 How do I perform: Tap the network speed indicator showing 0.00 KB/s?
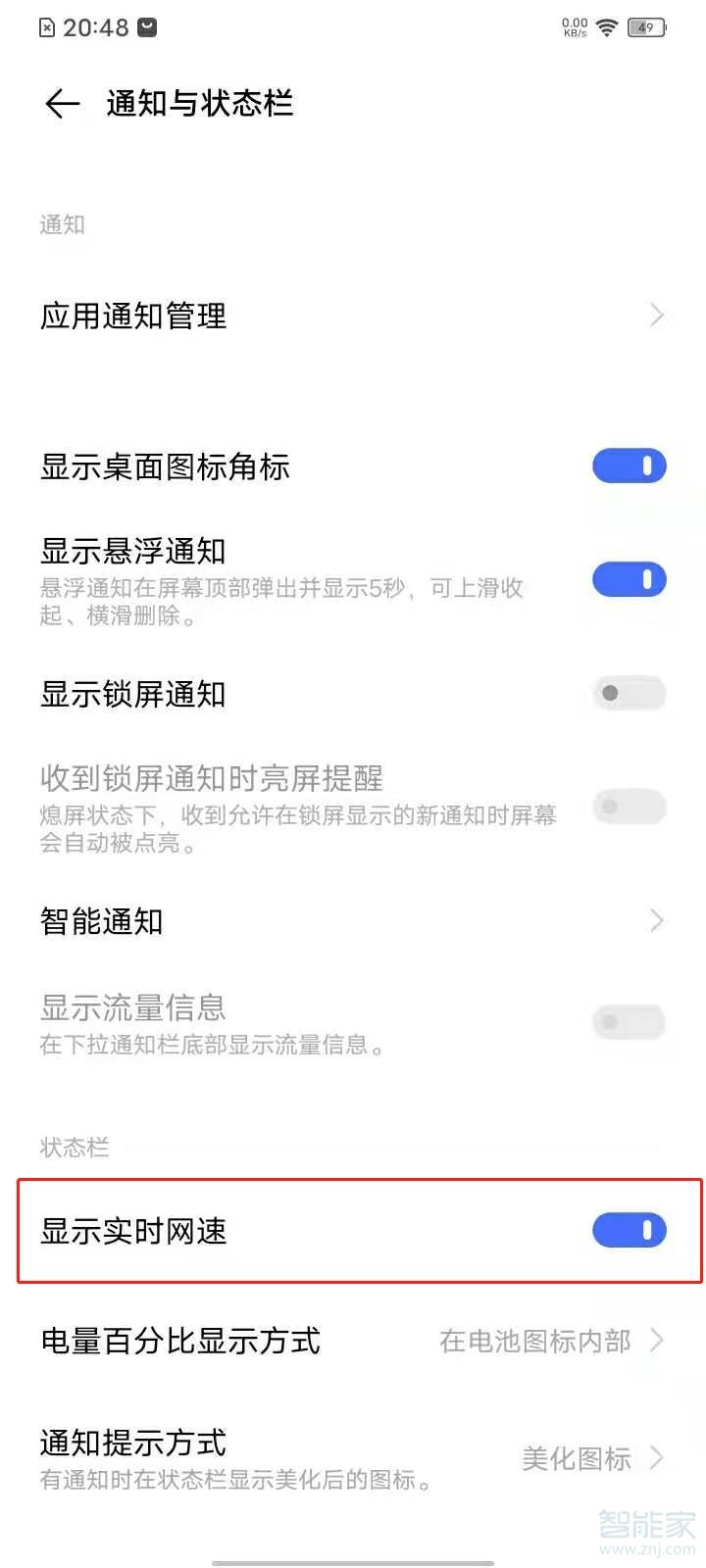[x=573, y=26]
